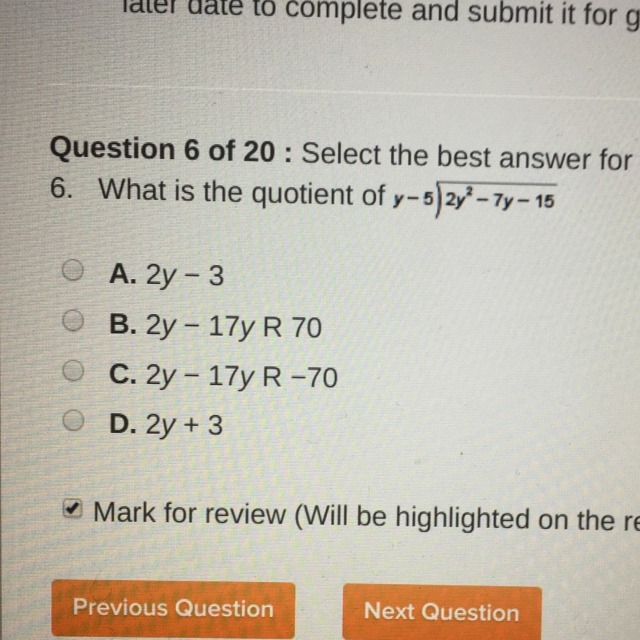This screenshot has height=640, width=640.
Task: Continue to the Next Question
Action: (x=441, y=611)
